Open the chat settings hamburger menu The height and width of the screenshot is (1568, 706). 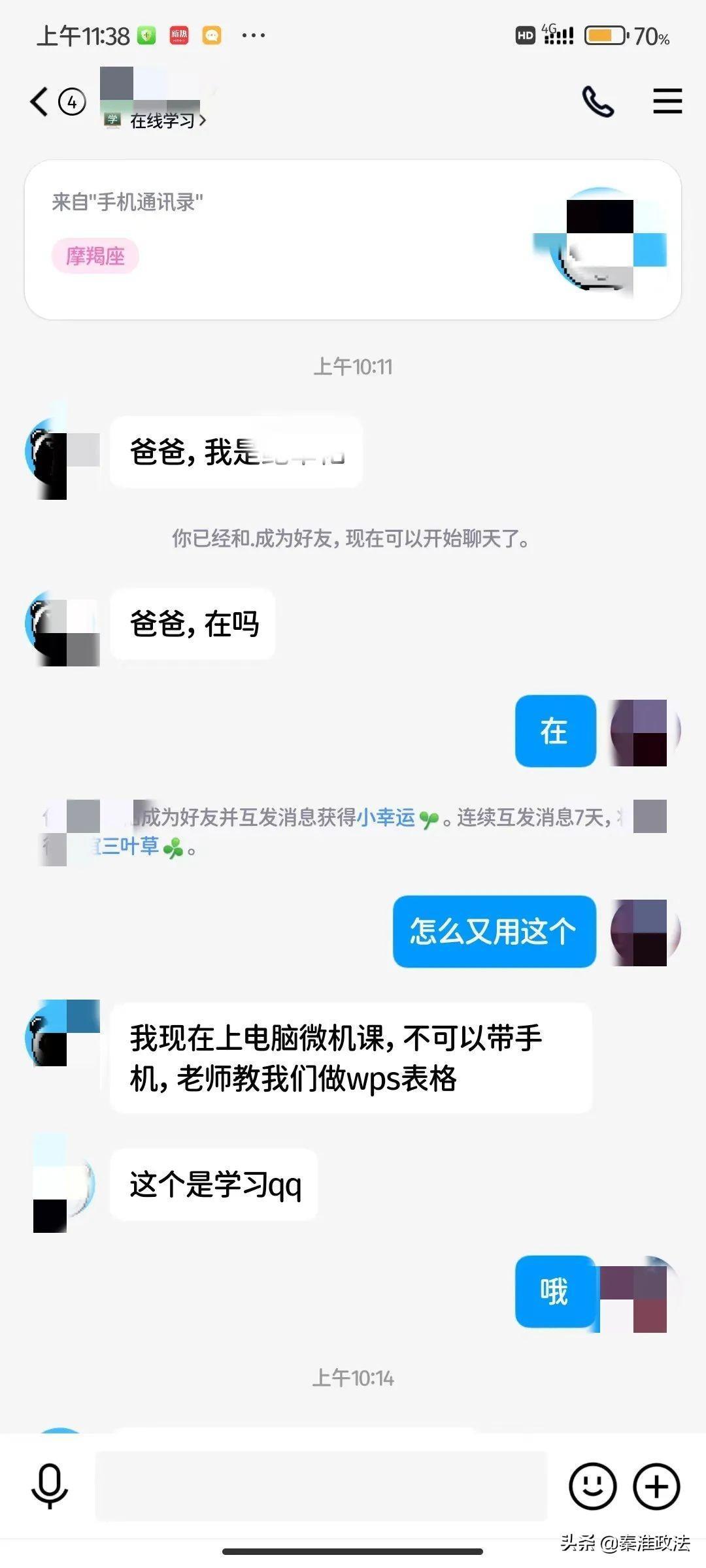(667, 102)
